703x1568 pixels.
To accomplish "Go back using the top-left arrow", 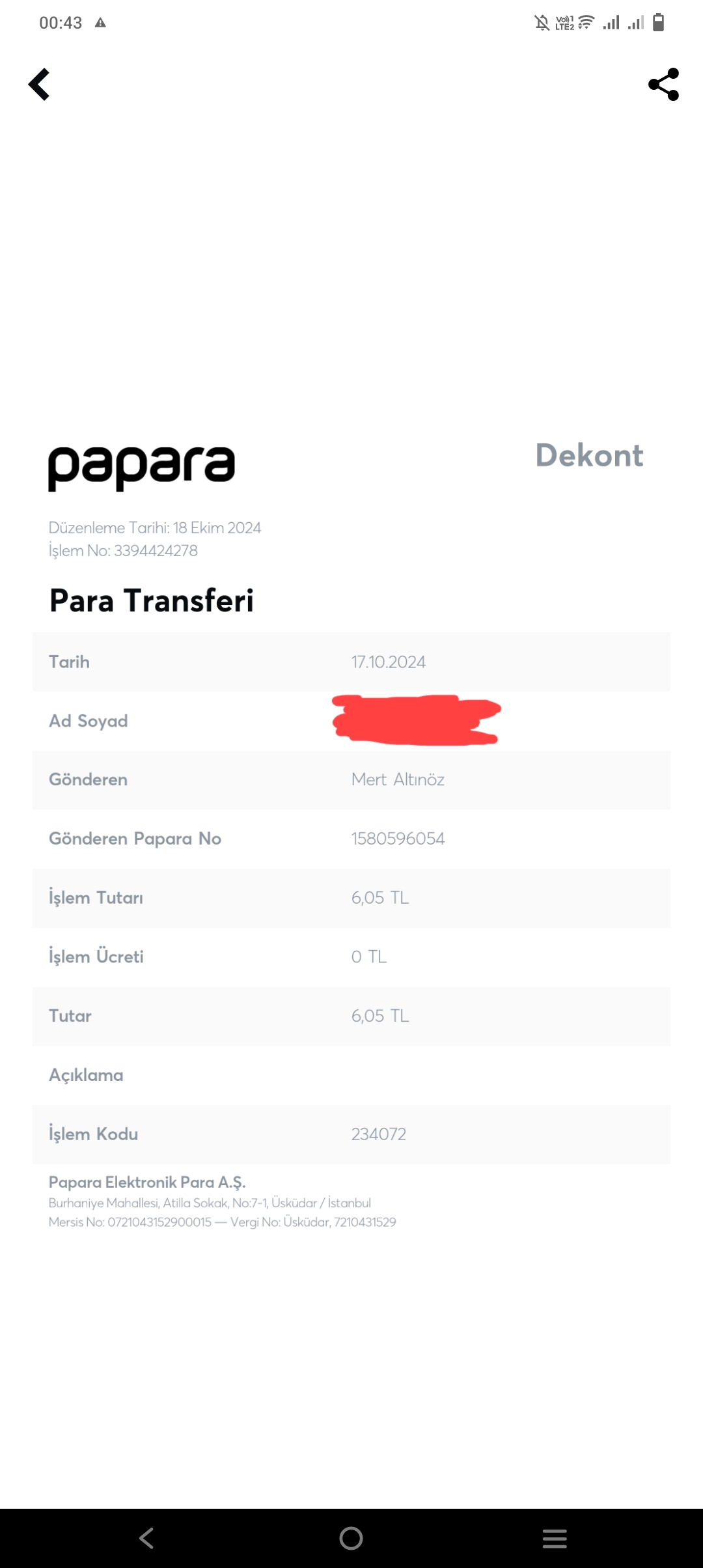I will point(39,85).
